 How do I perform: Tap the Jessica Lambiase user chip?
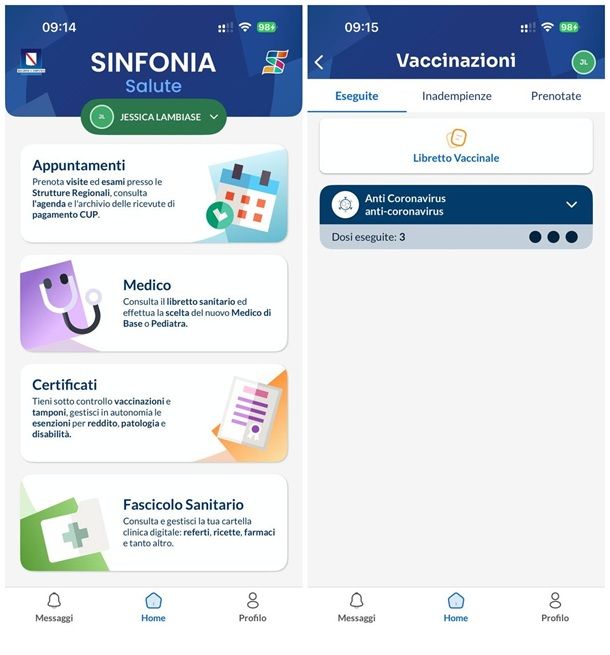click(153, 117)
